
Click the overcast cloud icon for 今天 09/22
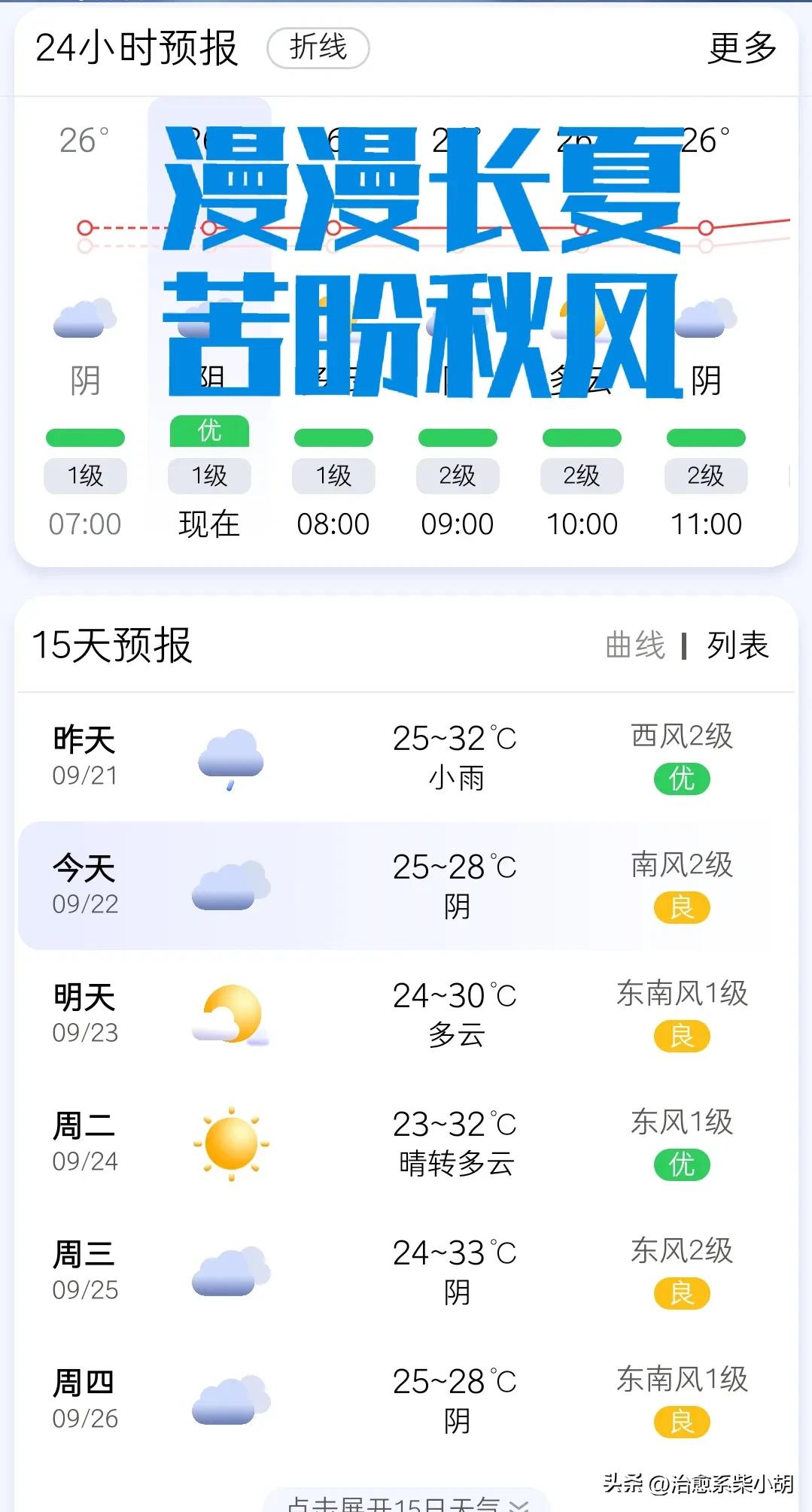click(x=230, y=888)
